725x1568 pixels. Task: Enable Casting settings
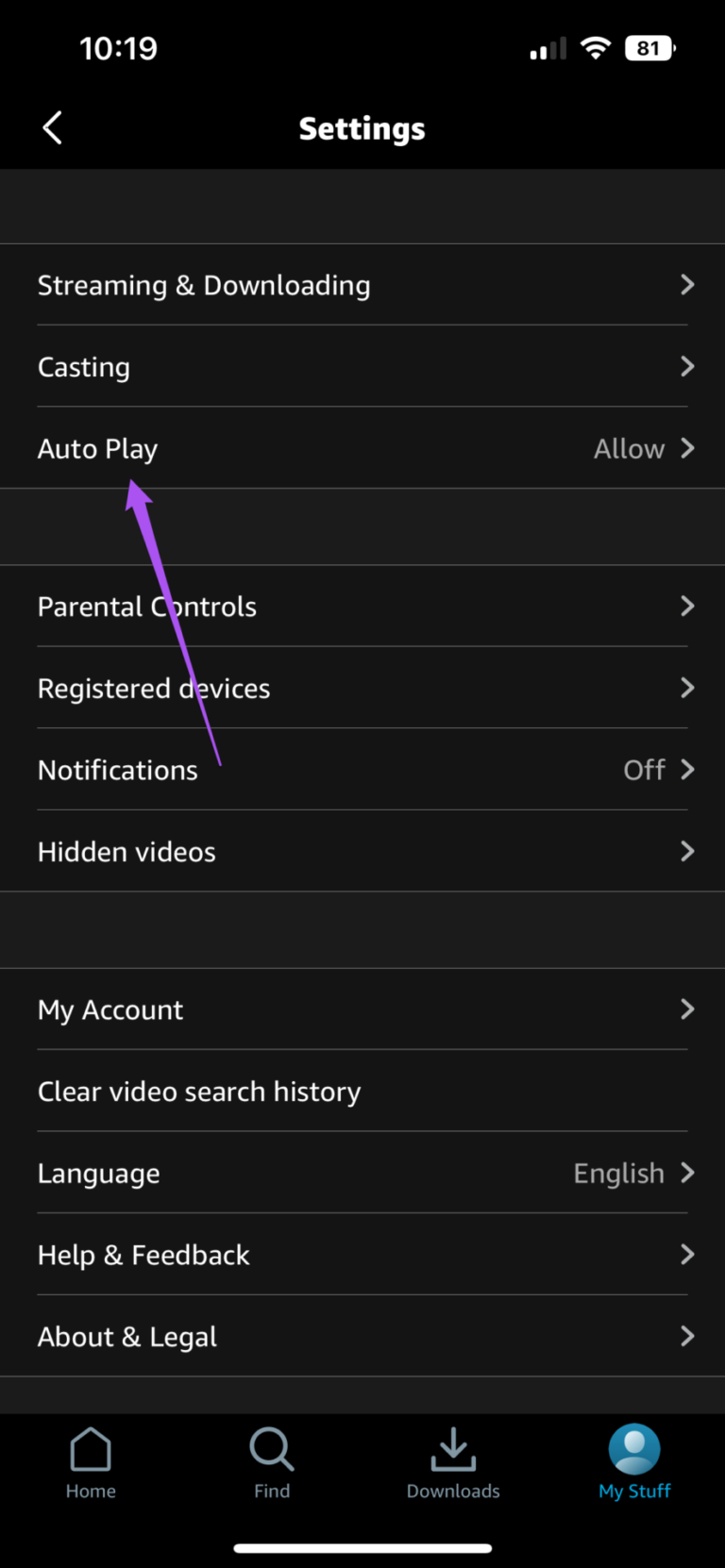(x=362, y=367)
